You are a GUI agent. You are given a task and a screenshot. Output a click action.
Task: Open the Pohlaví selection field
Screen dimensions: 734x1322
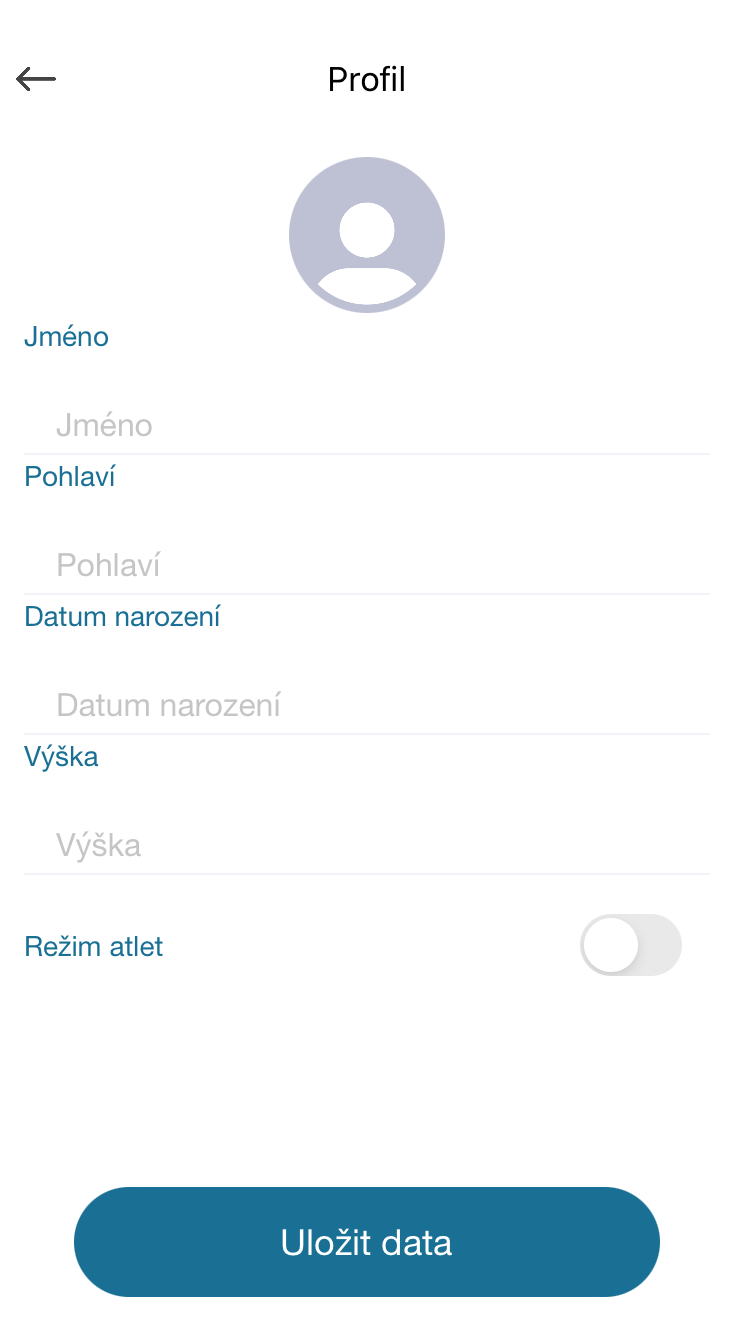367,566
